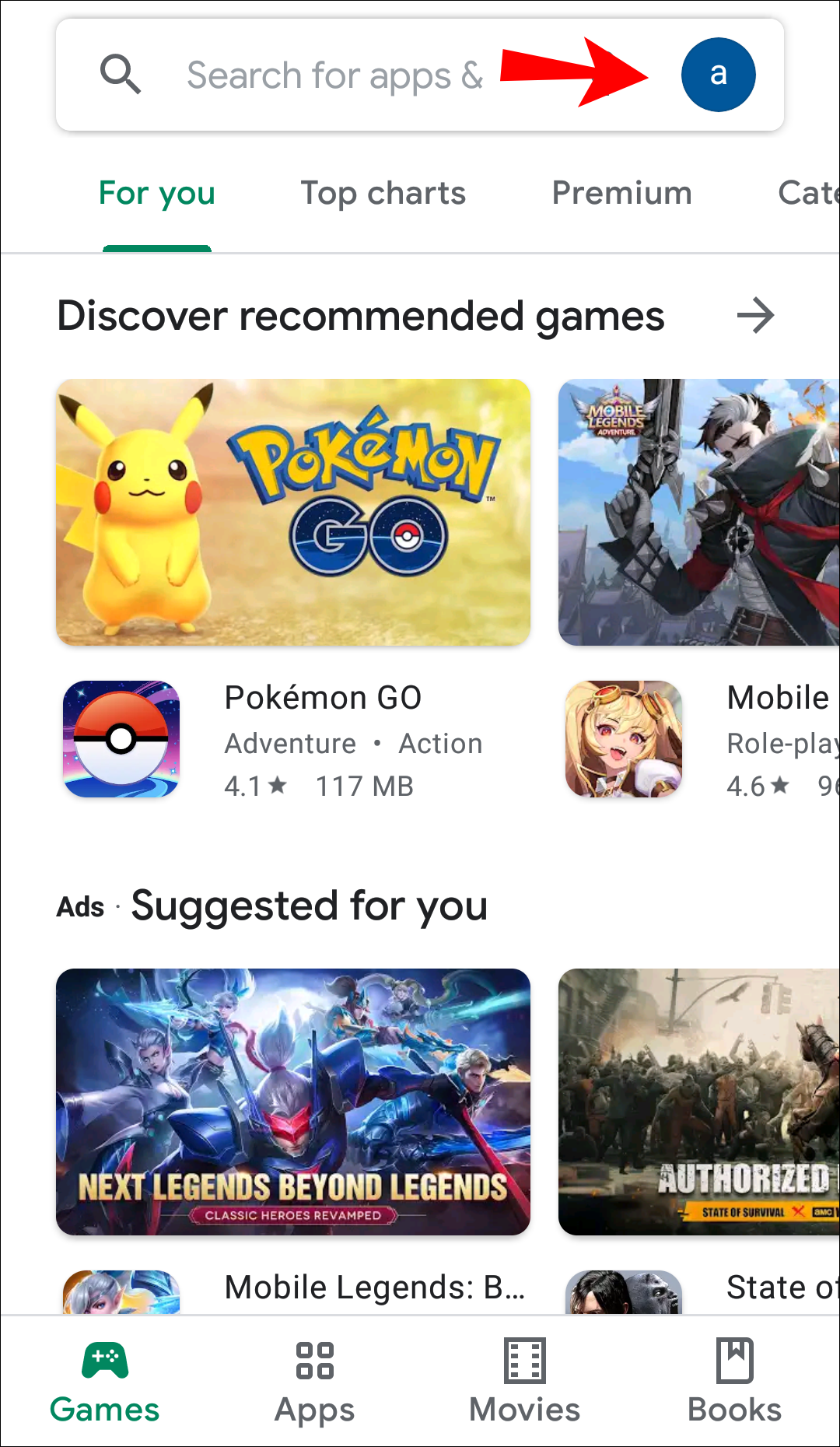Open the Mobile Legends Adventure banner
The height and width of the screenshot is (1447, 840).
[698, 512]
